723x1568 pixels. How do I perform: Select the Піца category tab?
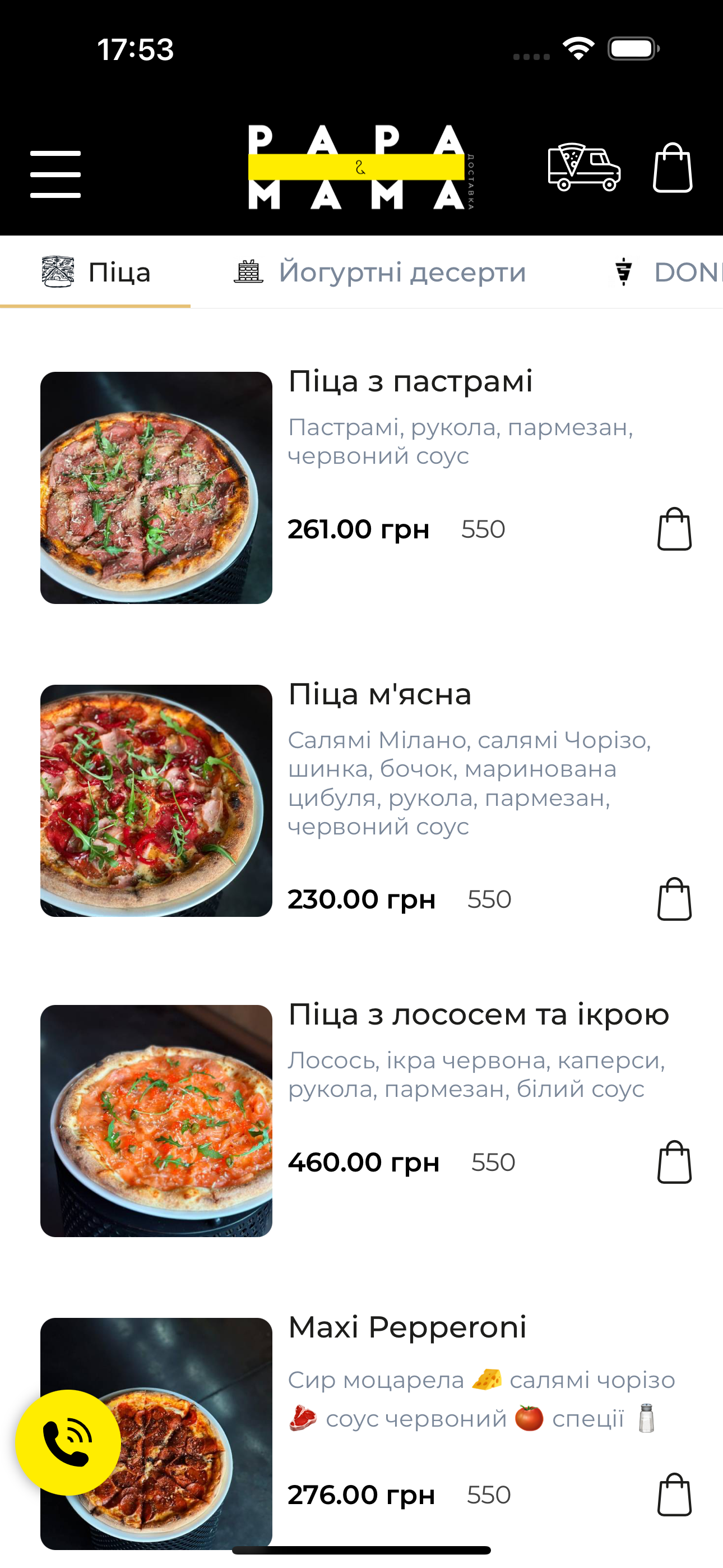point(119,272)
